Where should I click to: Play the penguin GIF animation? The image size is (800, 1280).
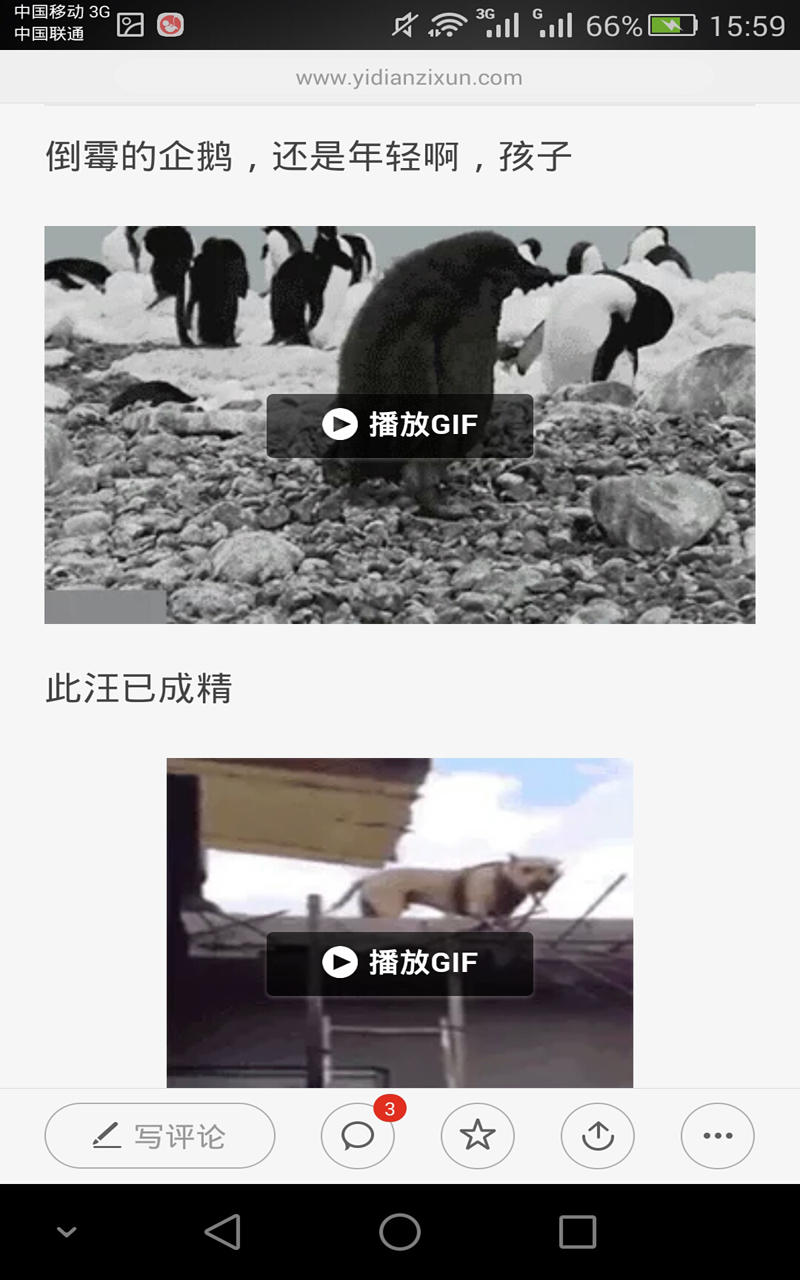tap(399, 424)
